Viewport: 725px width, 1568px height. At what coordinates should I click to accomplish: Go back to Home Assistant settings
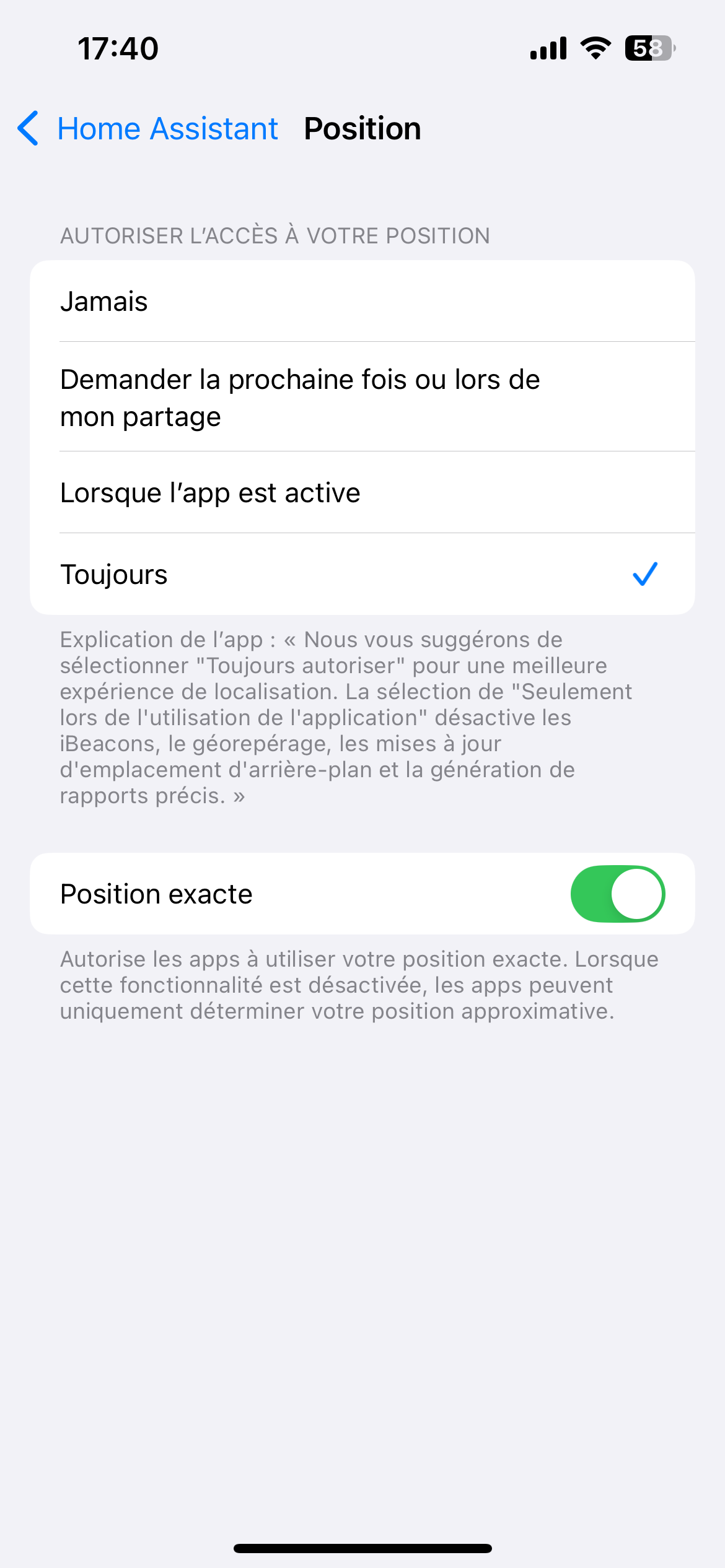point(147,129)
